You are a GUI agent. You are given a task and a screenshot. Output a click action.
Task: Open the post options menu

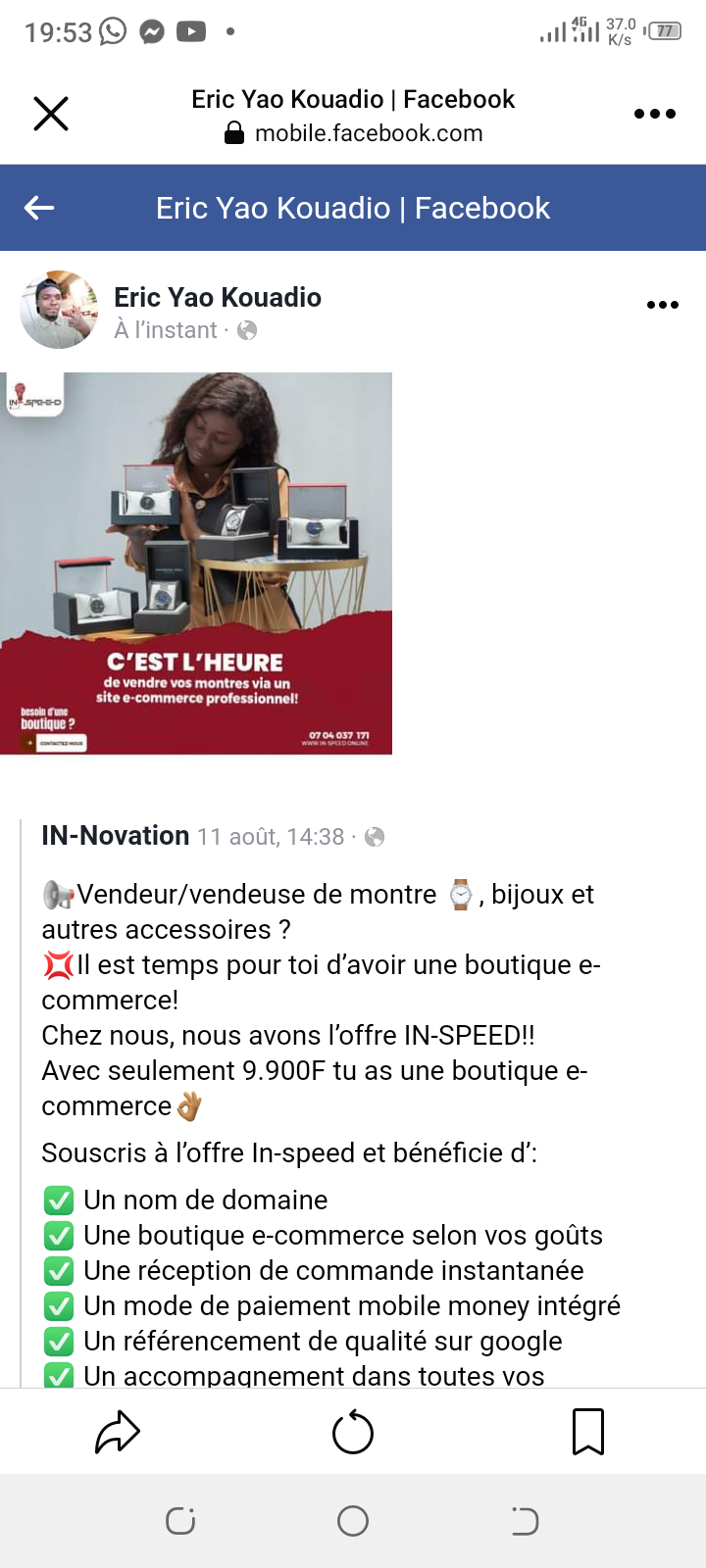point(662,305)
